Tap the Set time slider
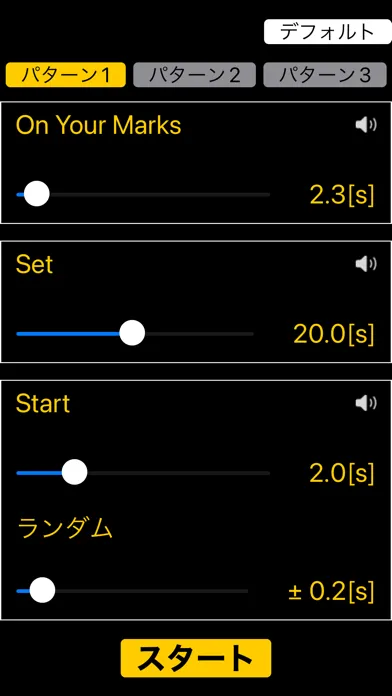Image resolution: width=392 pixels, height=696 pixels. tap(135, 333)
